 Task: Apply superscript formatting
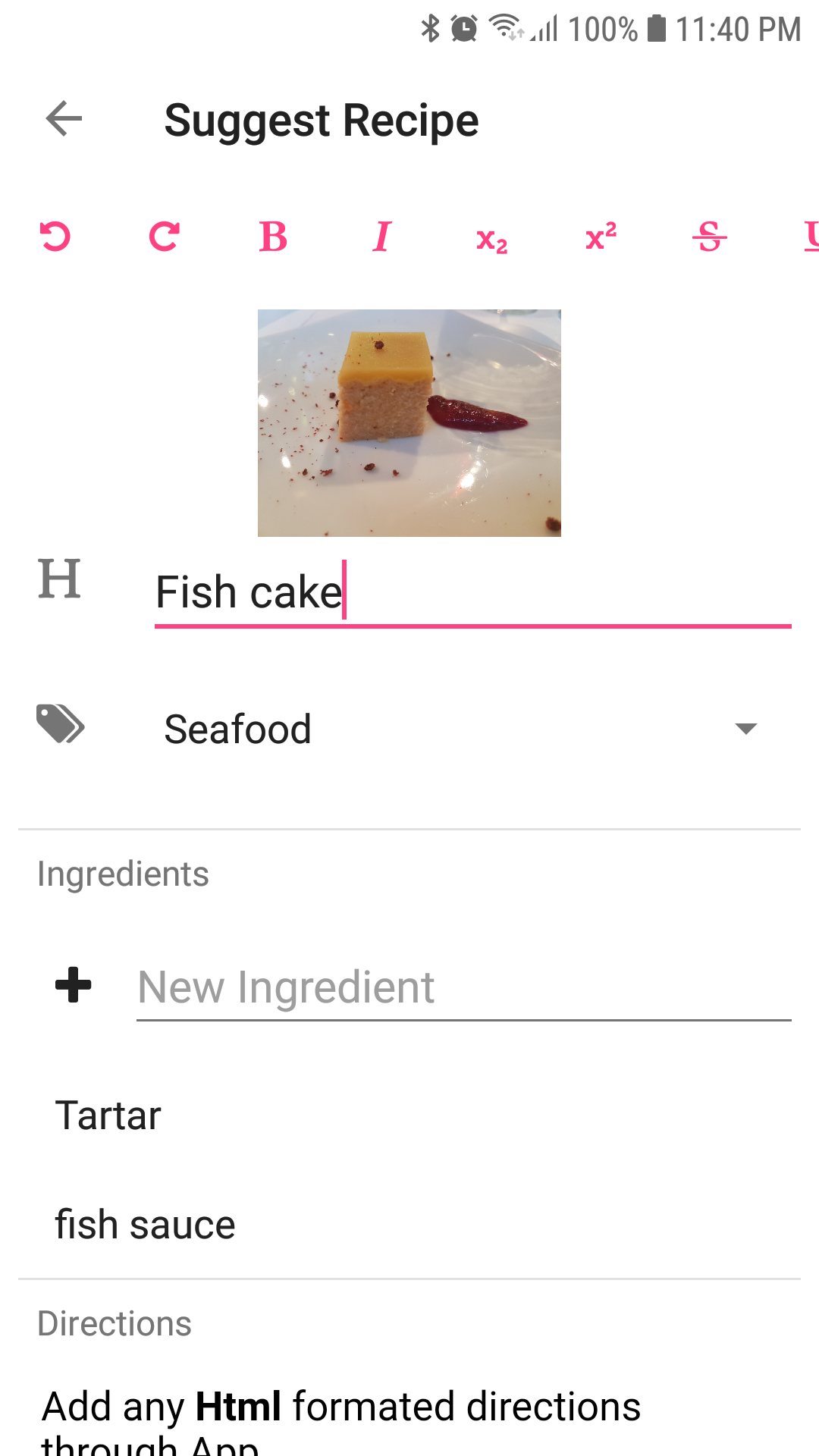600,237
